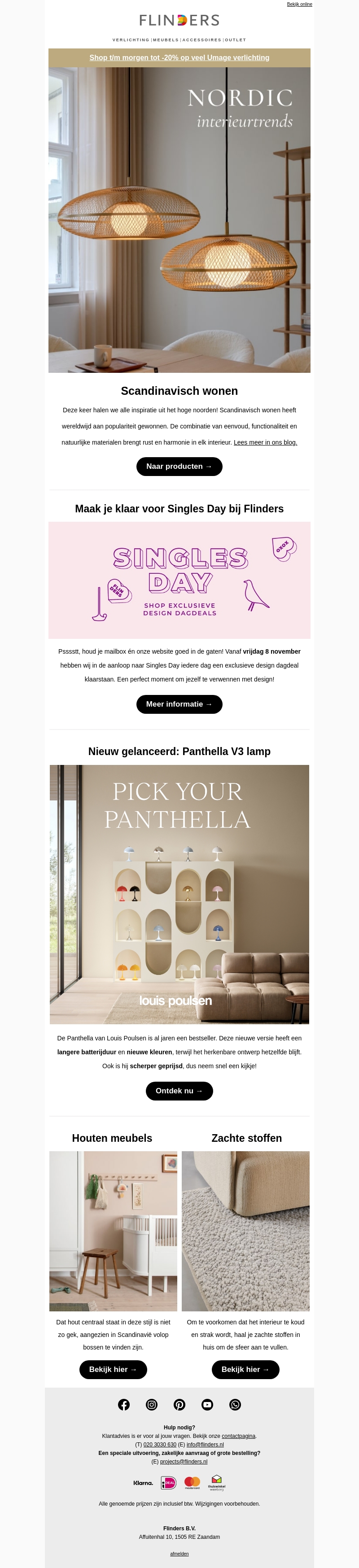Tap the Naar producten button
This screenshot has height=1568, width=359.
tap(179, 466)
